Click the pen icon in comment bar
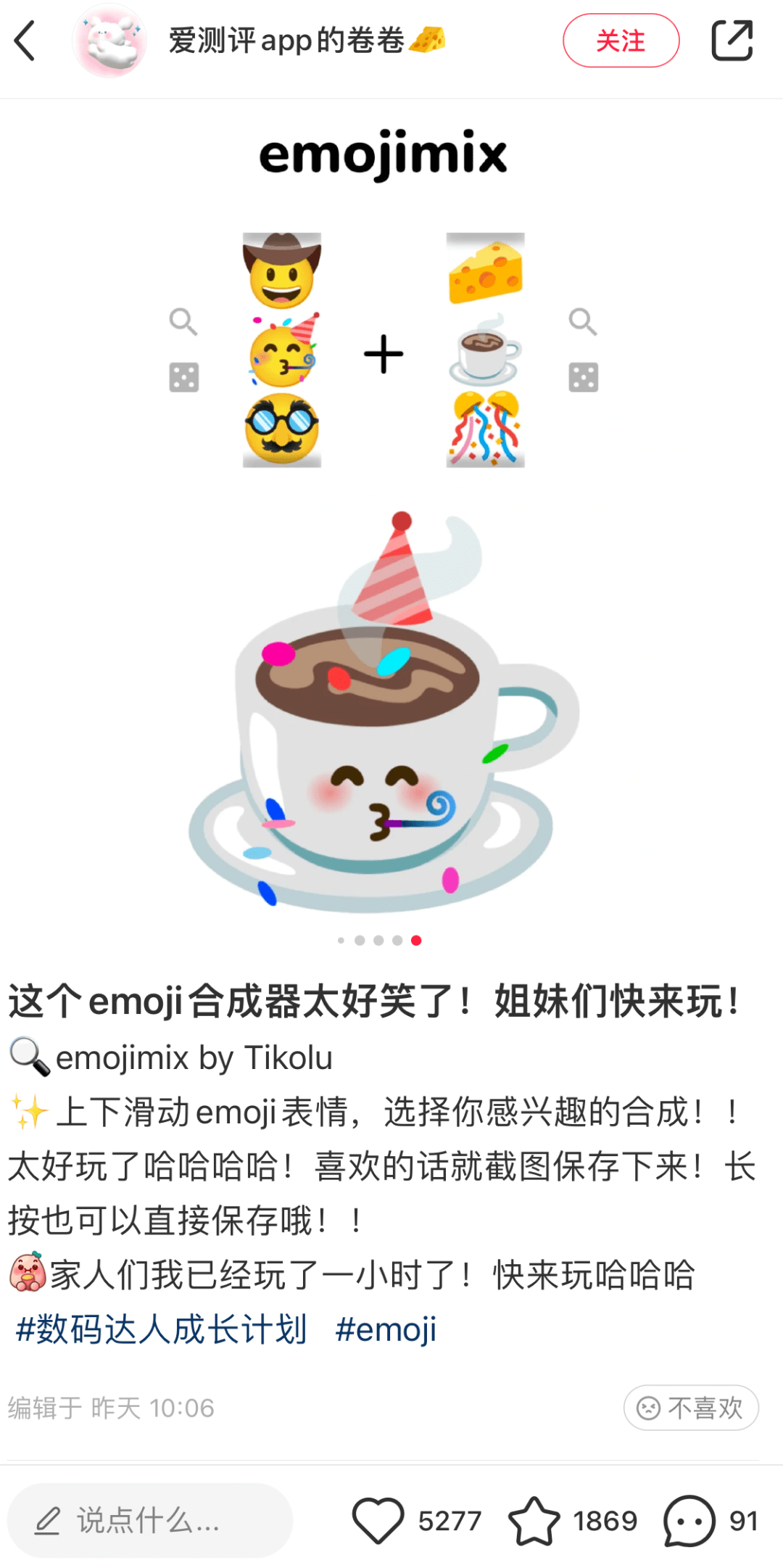The image size is (783, 1568). 48,1521
